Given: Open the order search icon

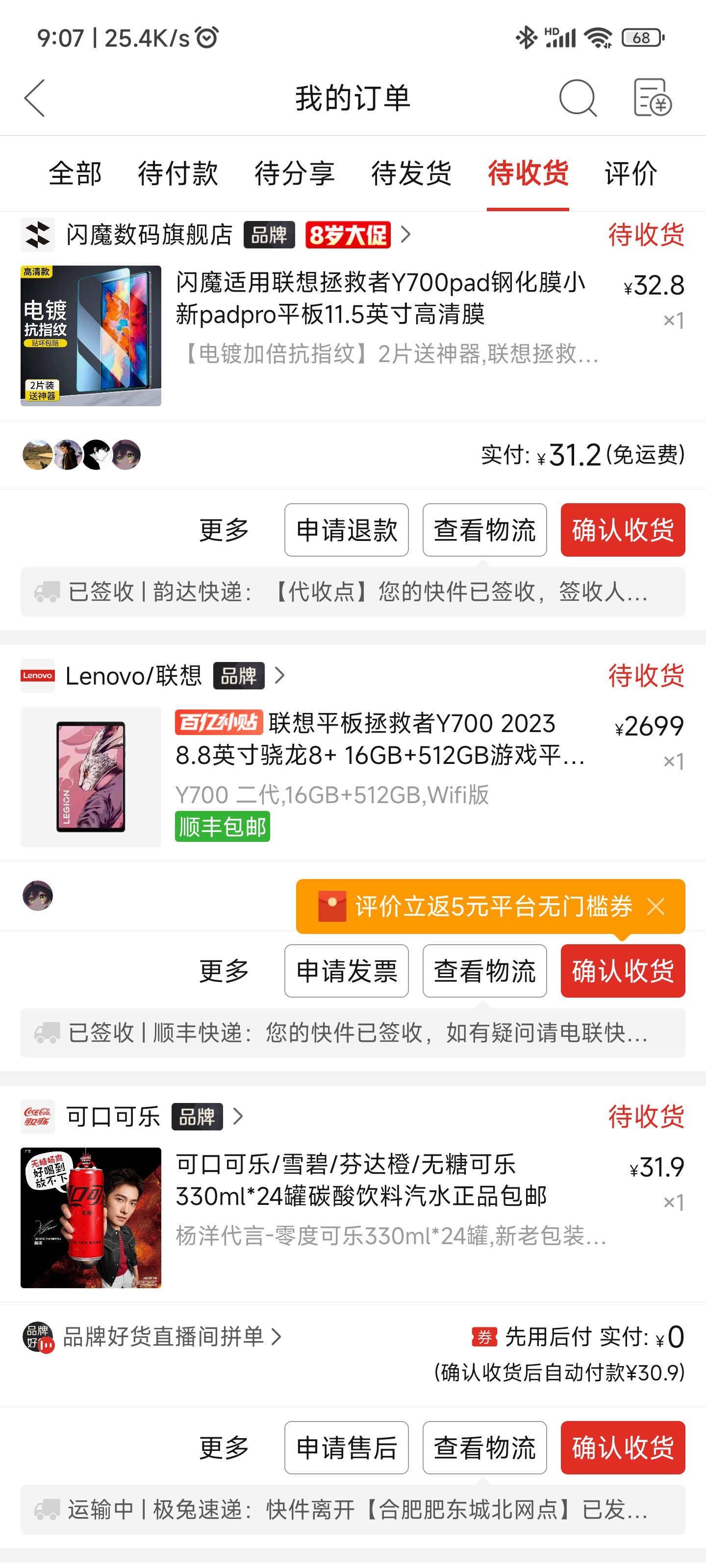Looking at the screenshot, I should pos(577,98).
